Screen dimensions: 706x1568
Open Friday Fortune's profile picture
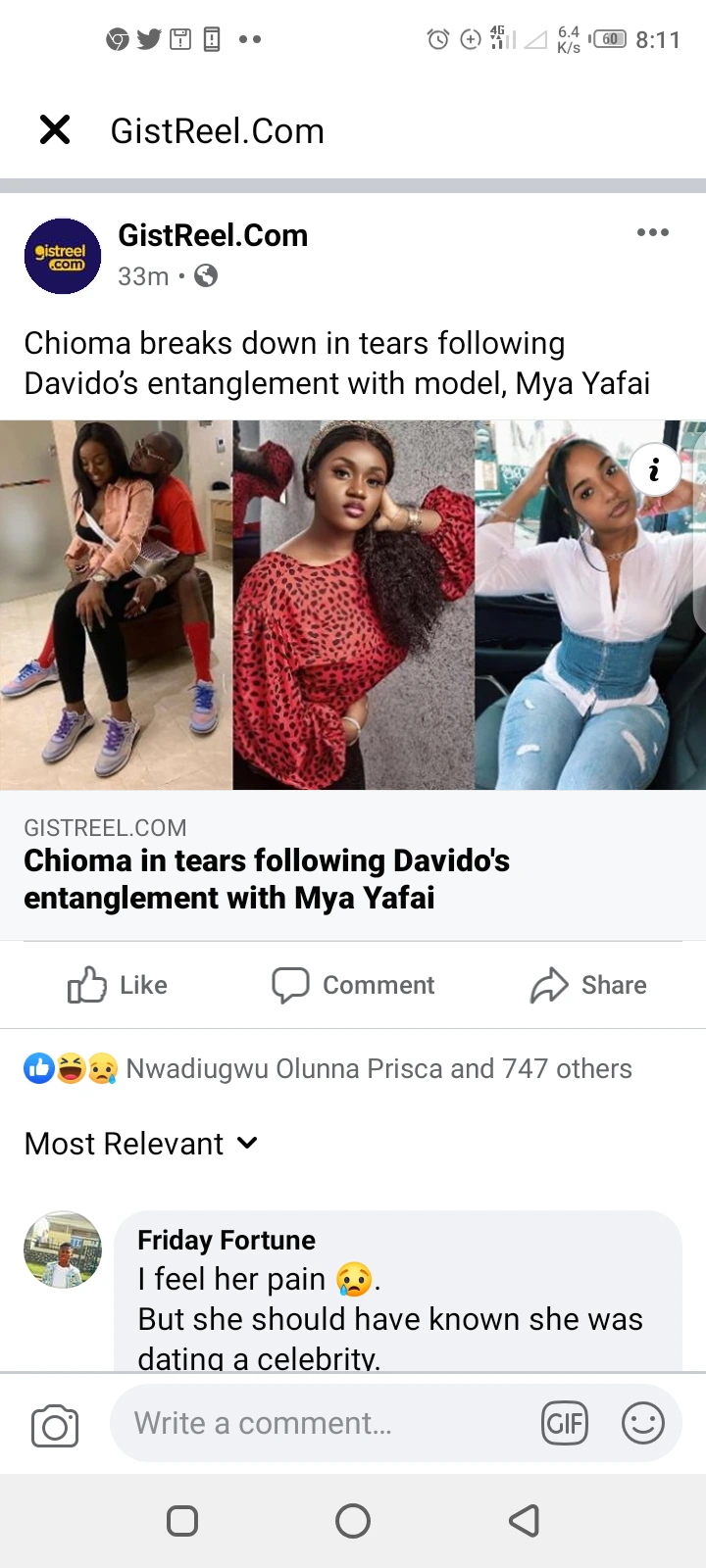63,1249
